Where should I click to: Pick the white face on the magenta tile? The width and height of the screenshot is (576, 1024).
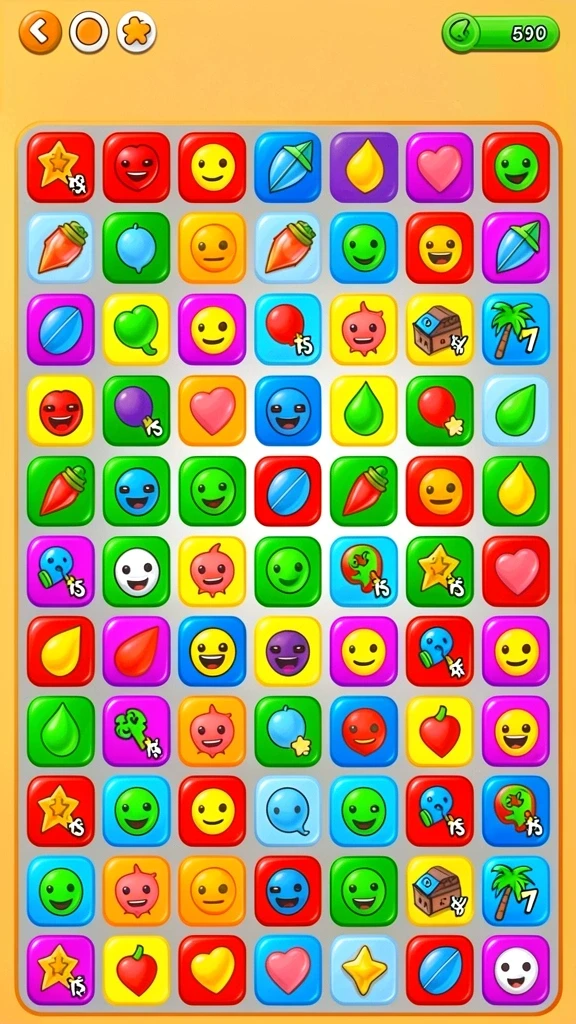(x=516, y=970)
